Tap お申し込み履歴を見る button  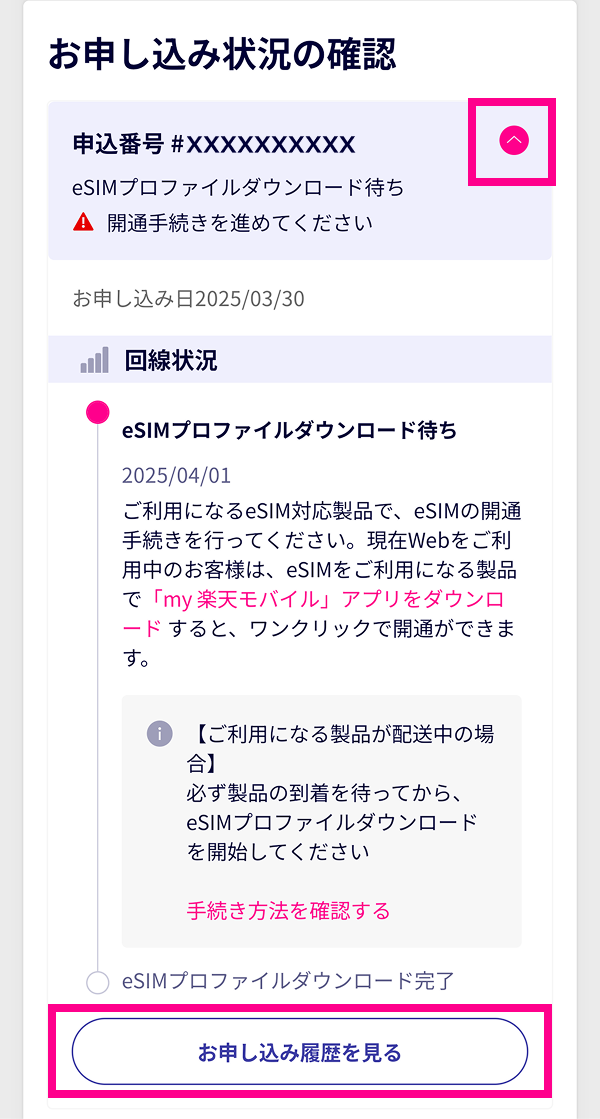299,1052
